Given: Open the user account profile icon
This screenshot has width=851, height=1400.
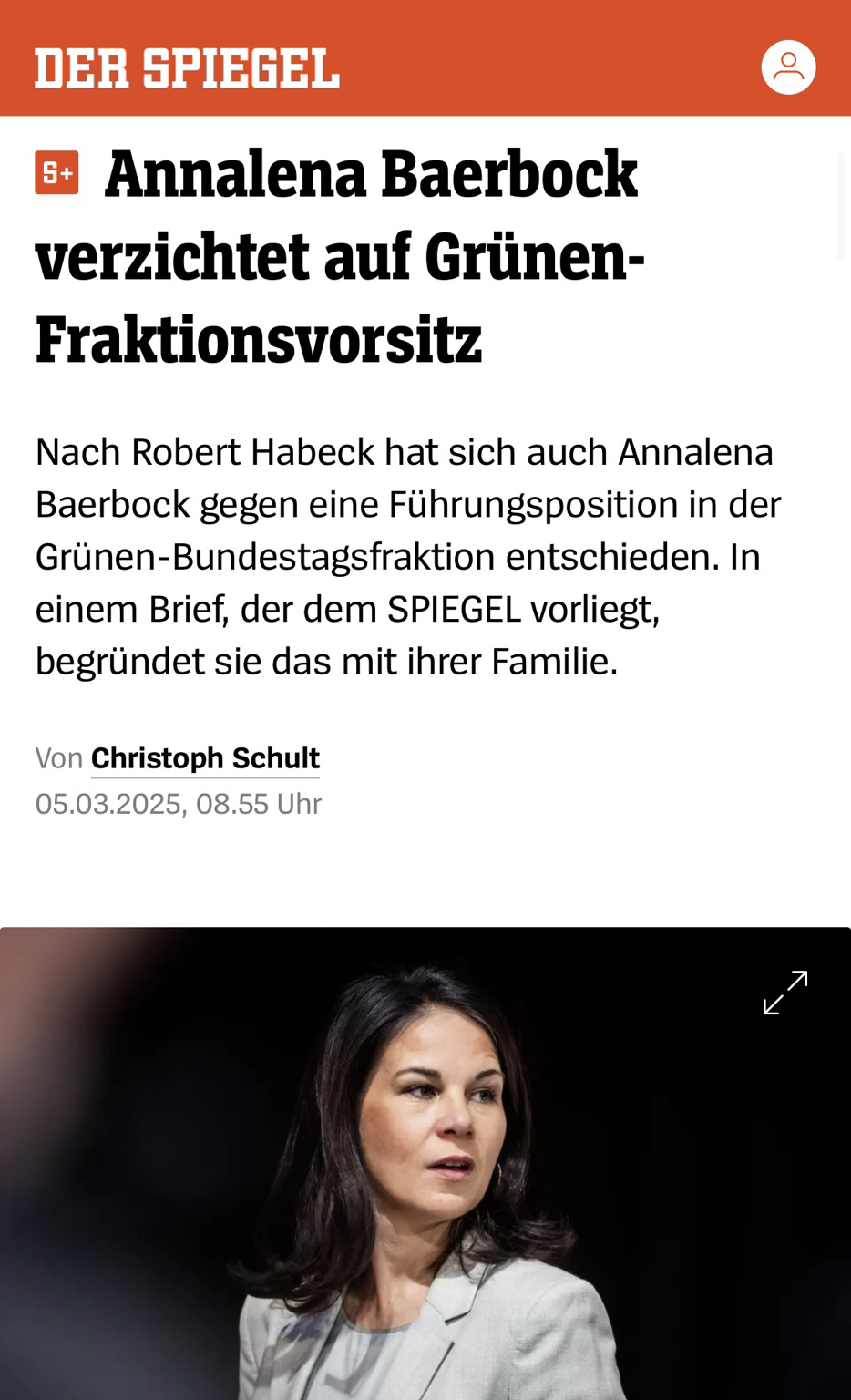Looking at the screenshot, I should [x=788, y=67].
